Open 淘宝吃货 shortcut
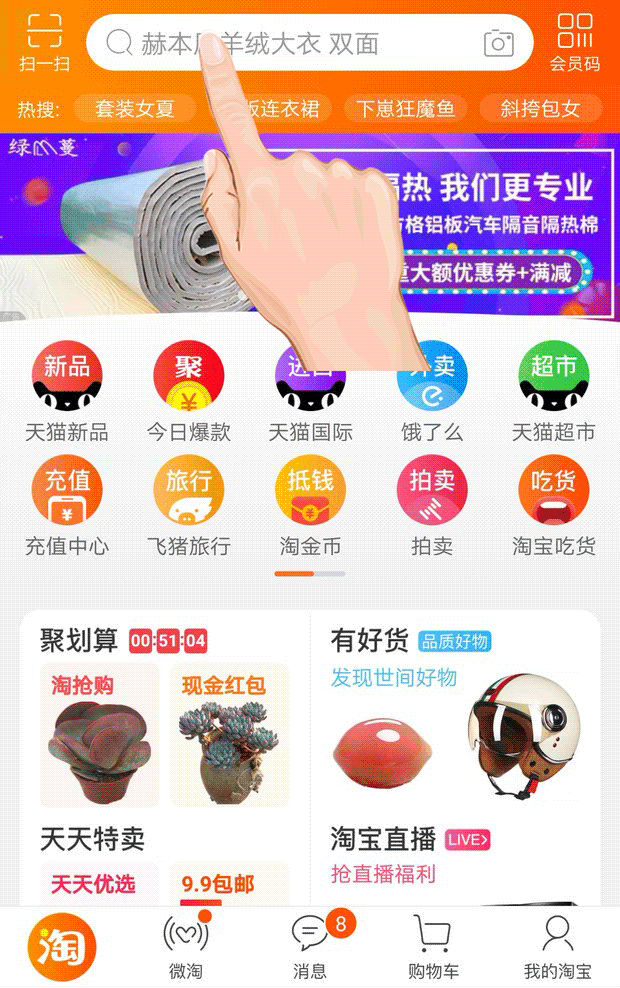This screenshot has width=620, height=988. coord(554,506)
